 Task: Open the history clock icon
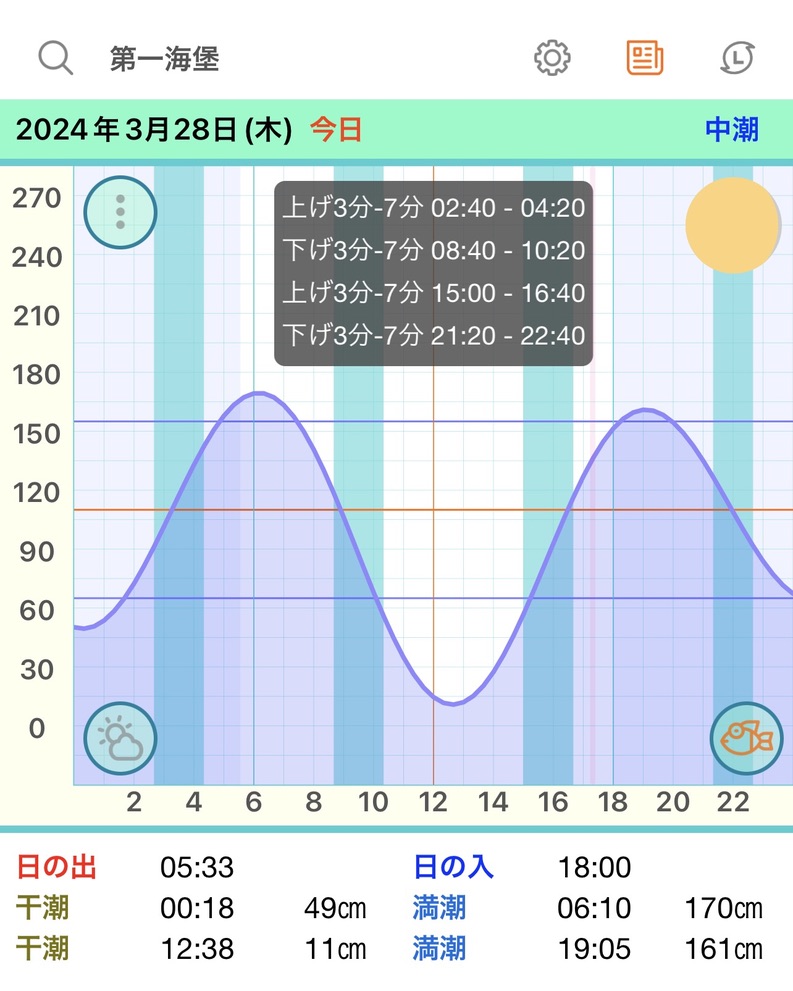(737, 58)
